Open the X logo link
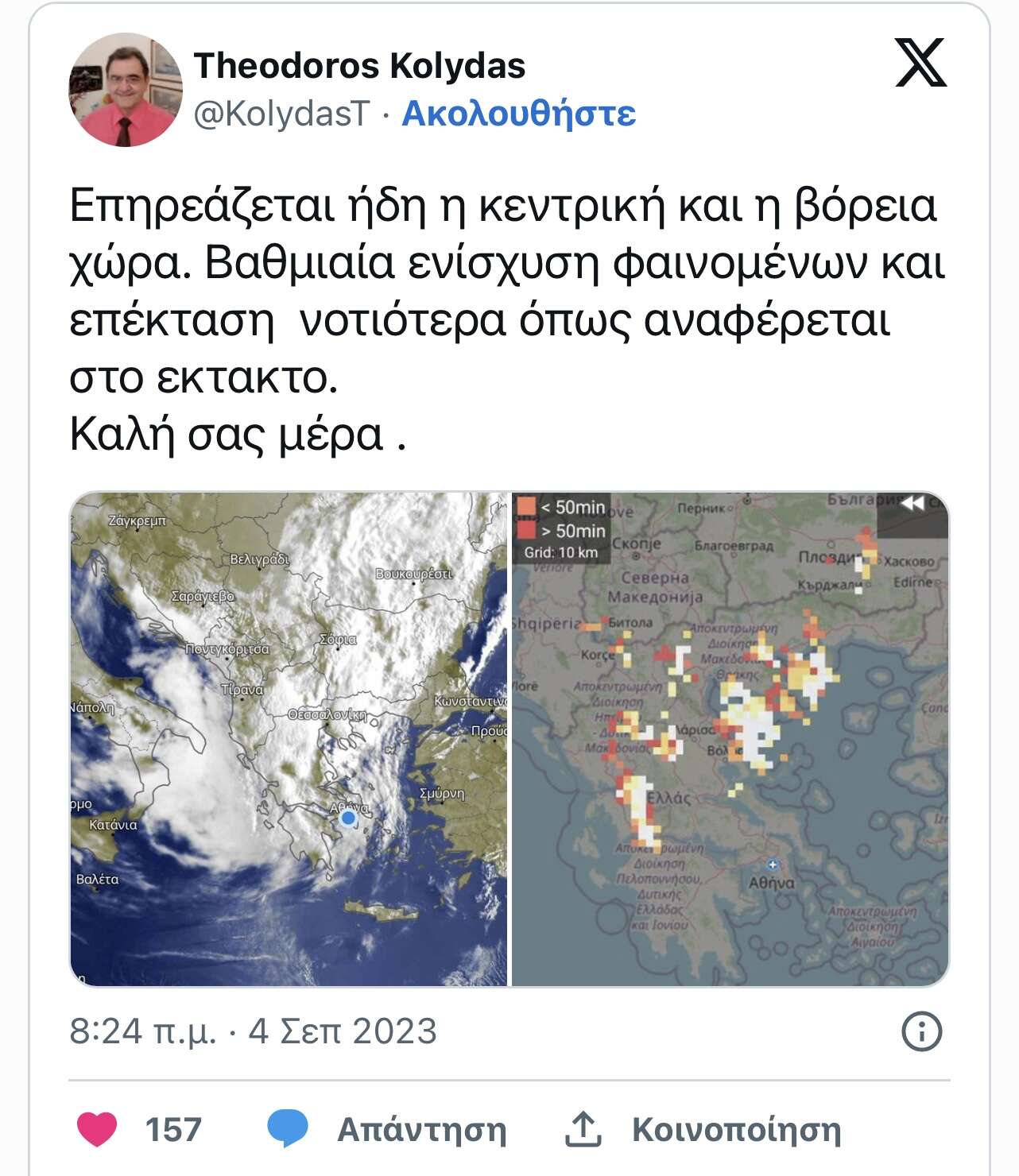The image size is (1019, 1176). click(x=920, y=63)
